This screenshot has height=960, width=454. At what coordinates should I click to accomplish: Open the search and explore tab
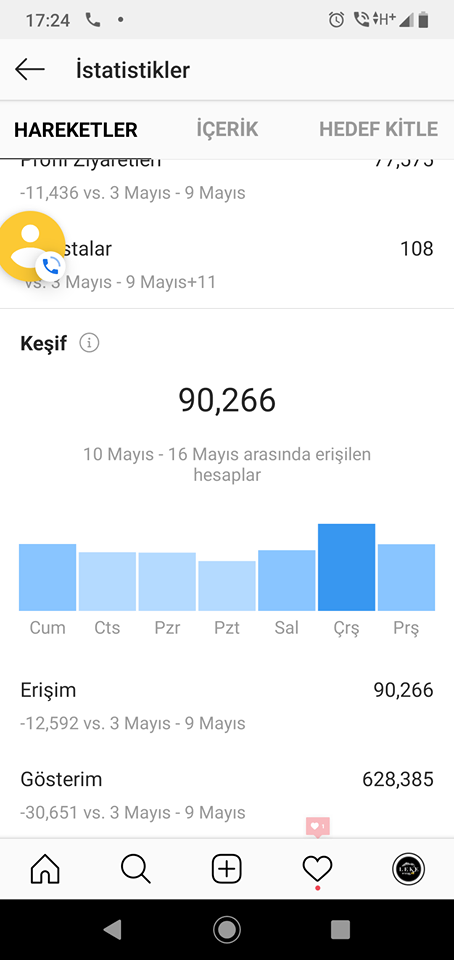[136, 869]
